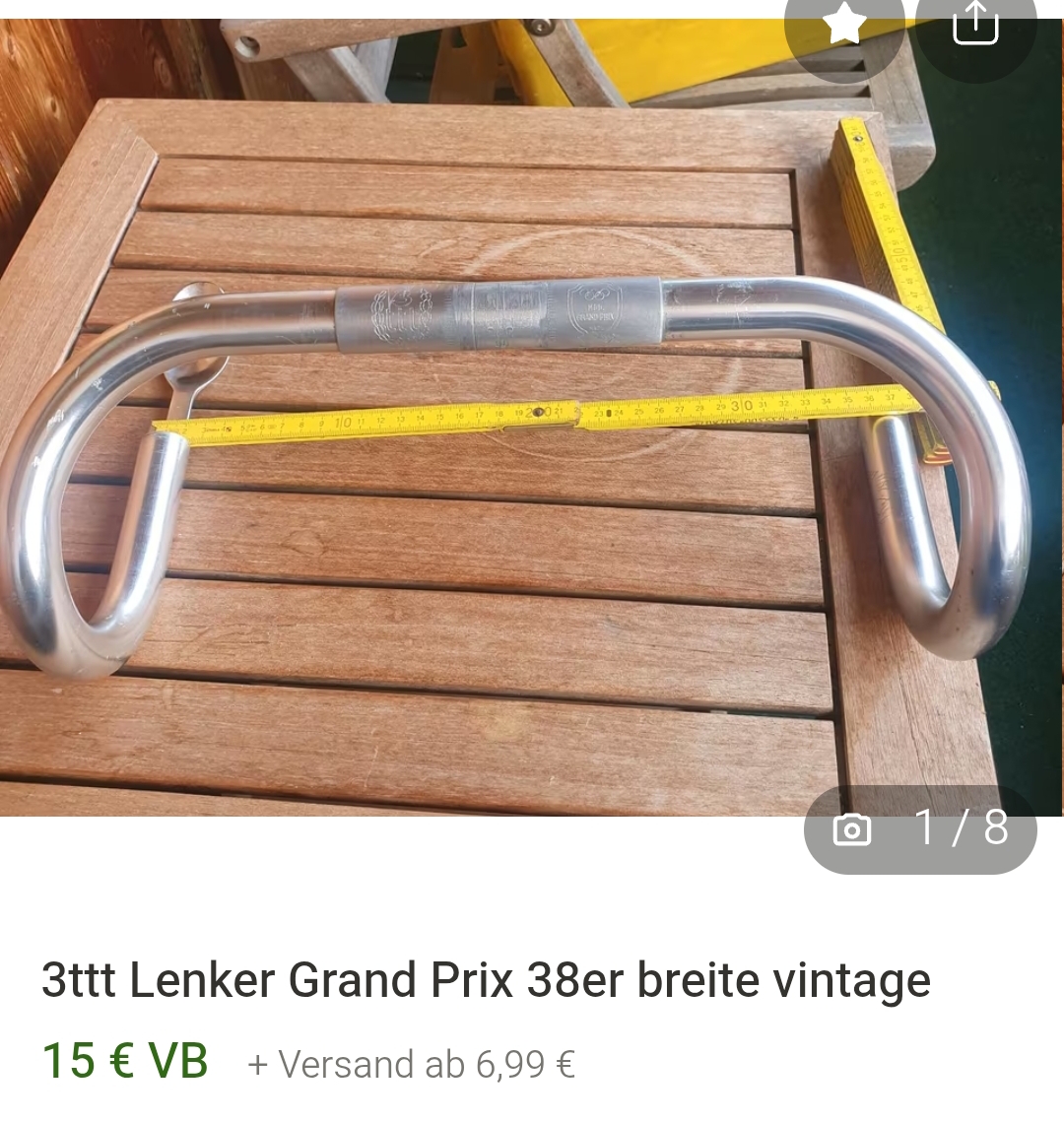The height and width of the screenshot is (1122, 1064).
Task: Share this handlebar listing
Action: tap(975, 25)
